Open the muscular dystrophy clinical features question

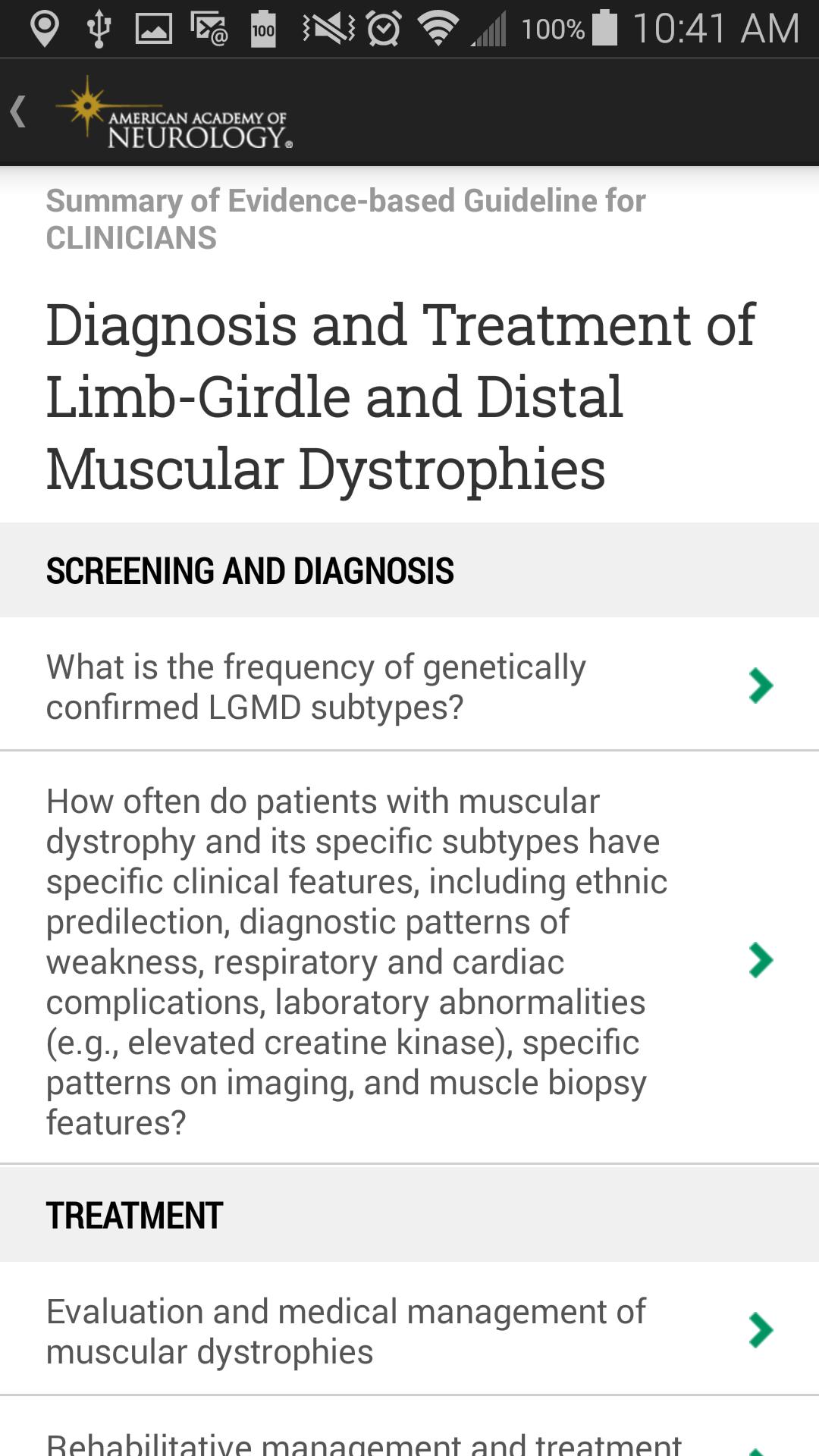(409, 963)
